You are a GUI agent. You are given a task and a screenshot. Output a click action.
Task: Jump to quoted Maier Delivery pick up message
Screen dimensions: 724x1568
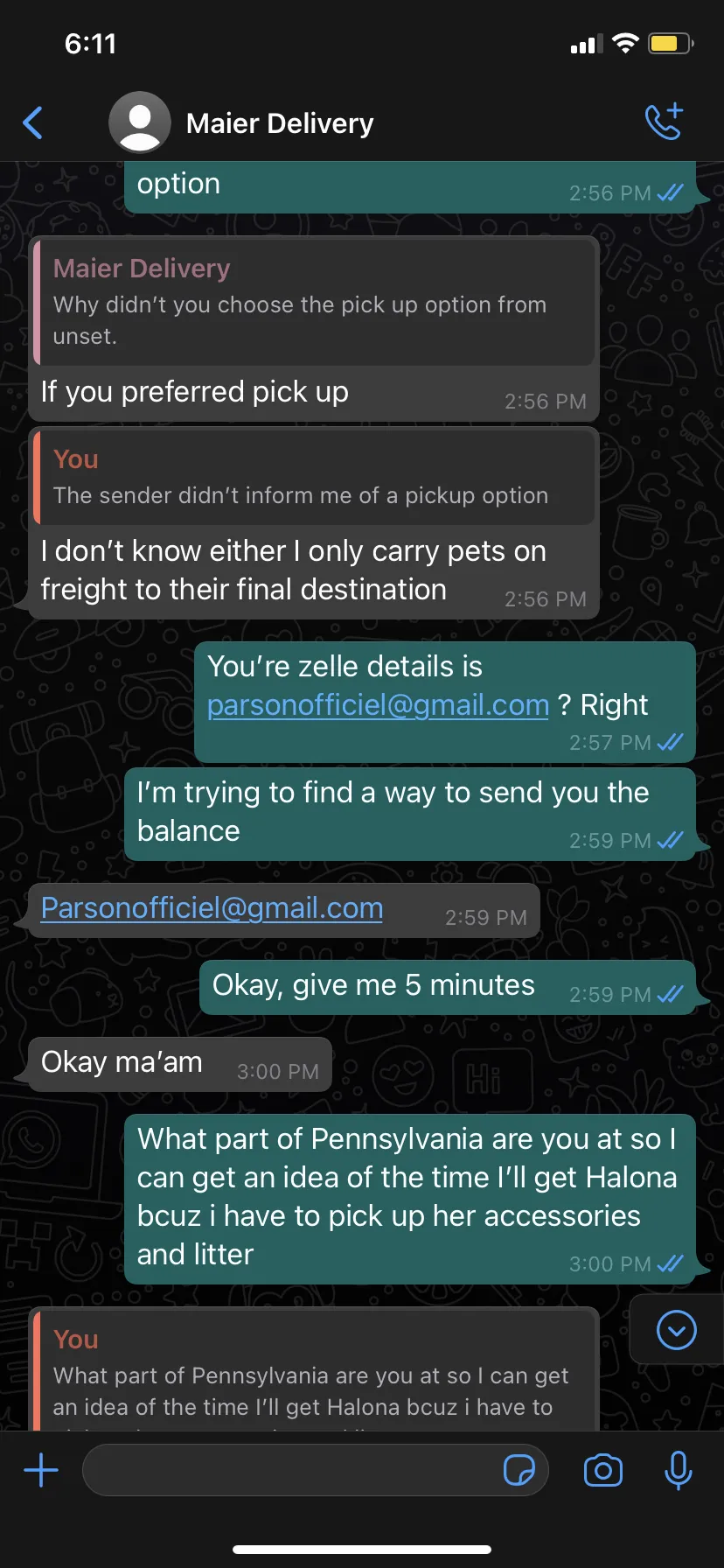pyautogui.click(x=314, y=302)
